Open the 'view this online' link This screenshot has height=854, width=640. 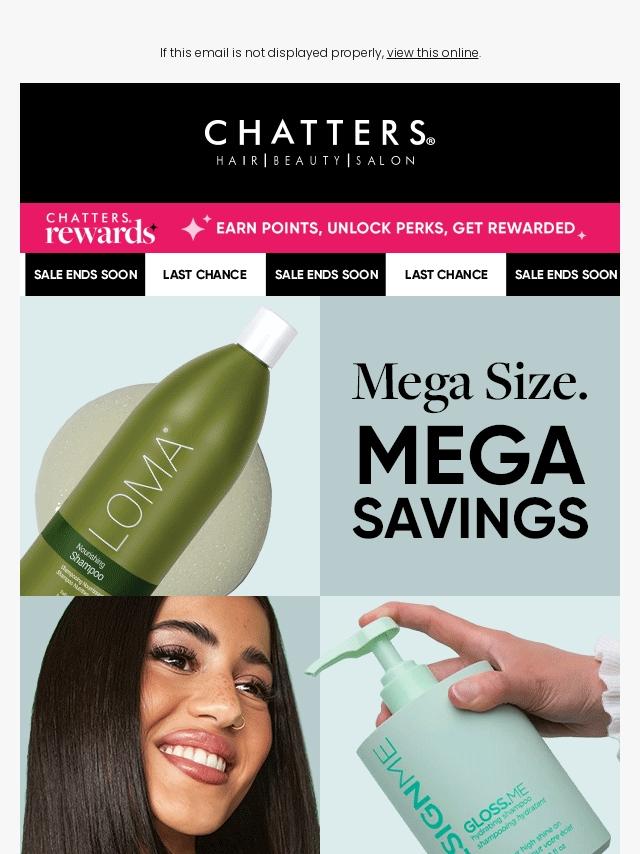click(x=432, y=53)
